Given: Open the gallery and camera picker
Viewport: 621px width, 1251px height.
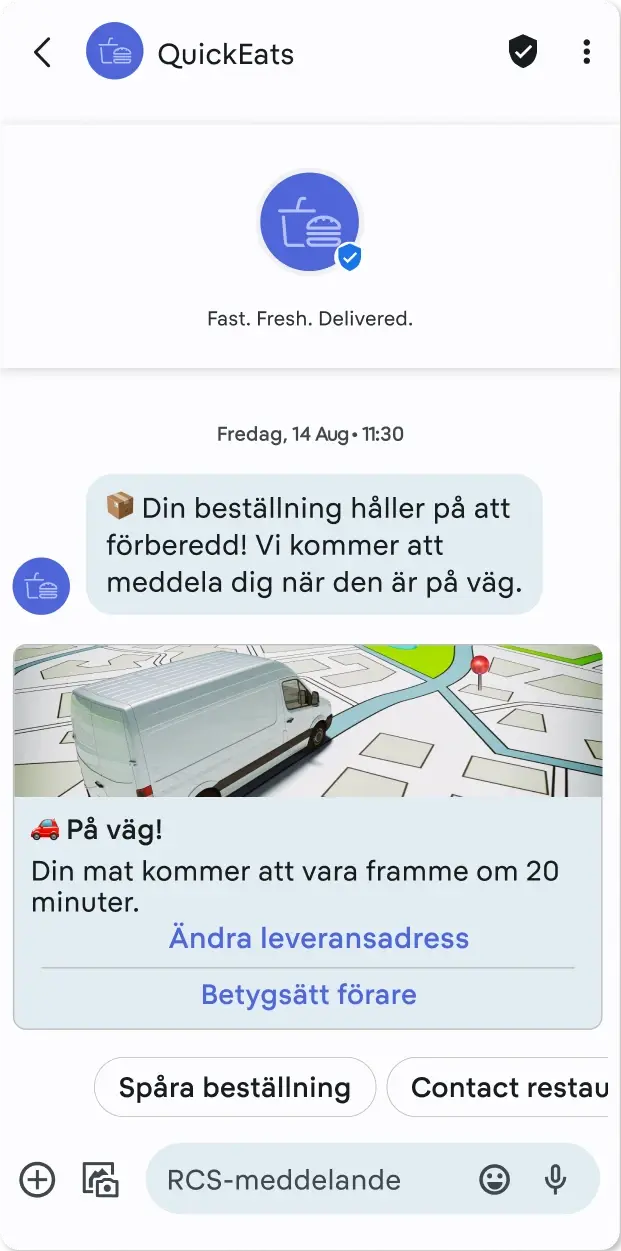Looking at the screenshot, I should 100,1179.
